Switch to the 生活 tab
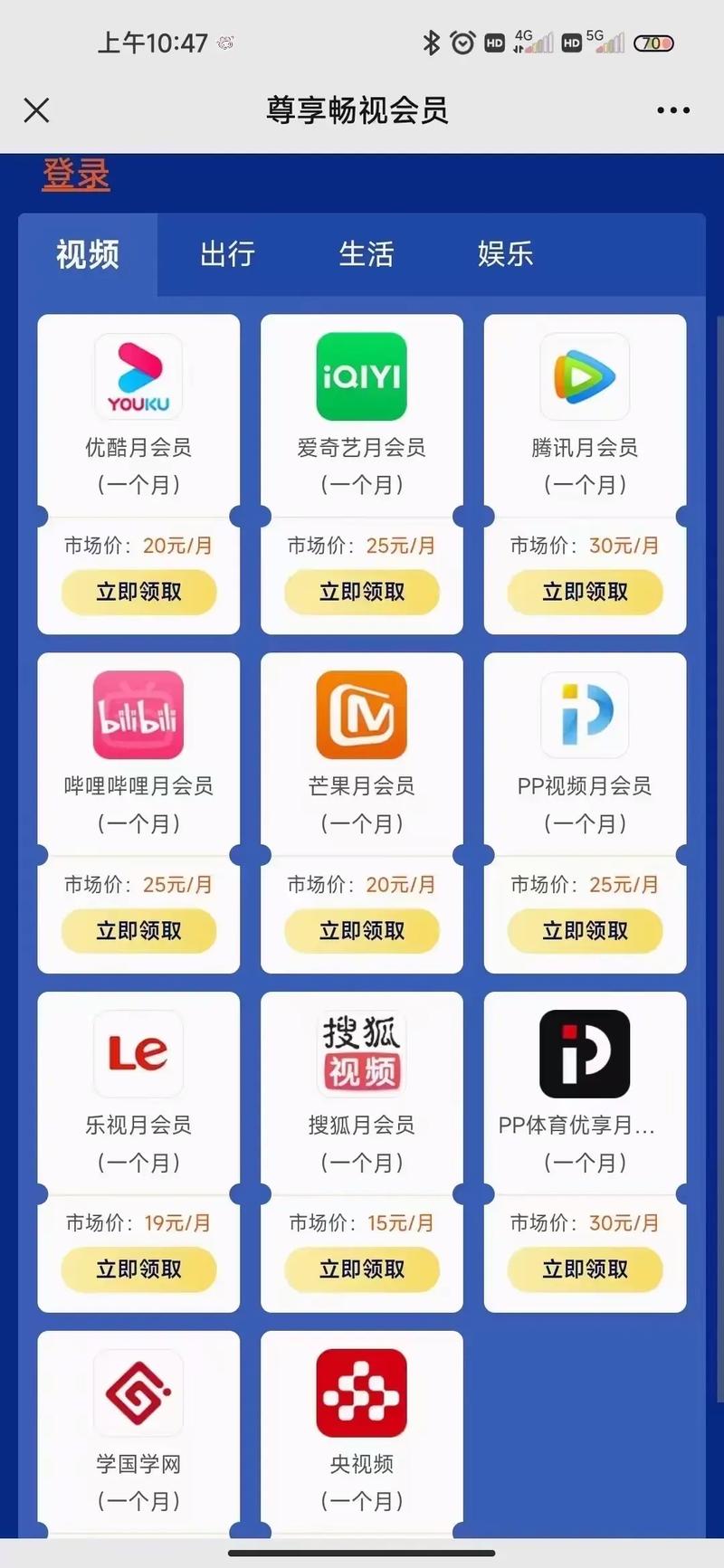The width and height of the screenshot is (724, 1568). point(366,254)
